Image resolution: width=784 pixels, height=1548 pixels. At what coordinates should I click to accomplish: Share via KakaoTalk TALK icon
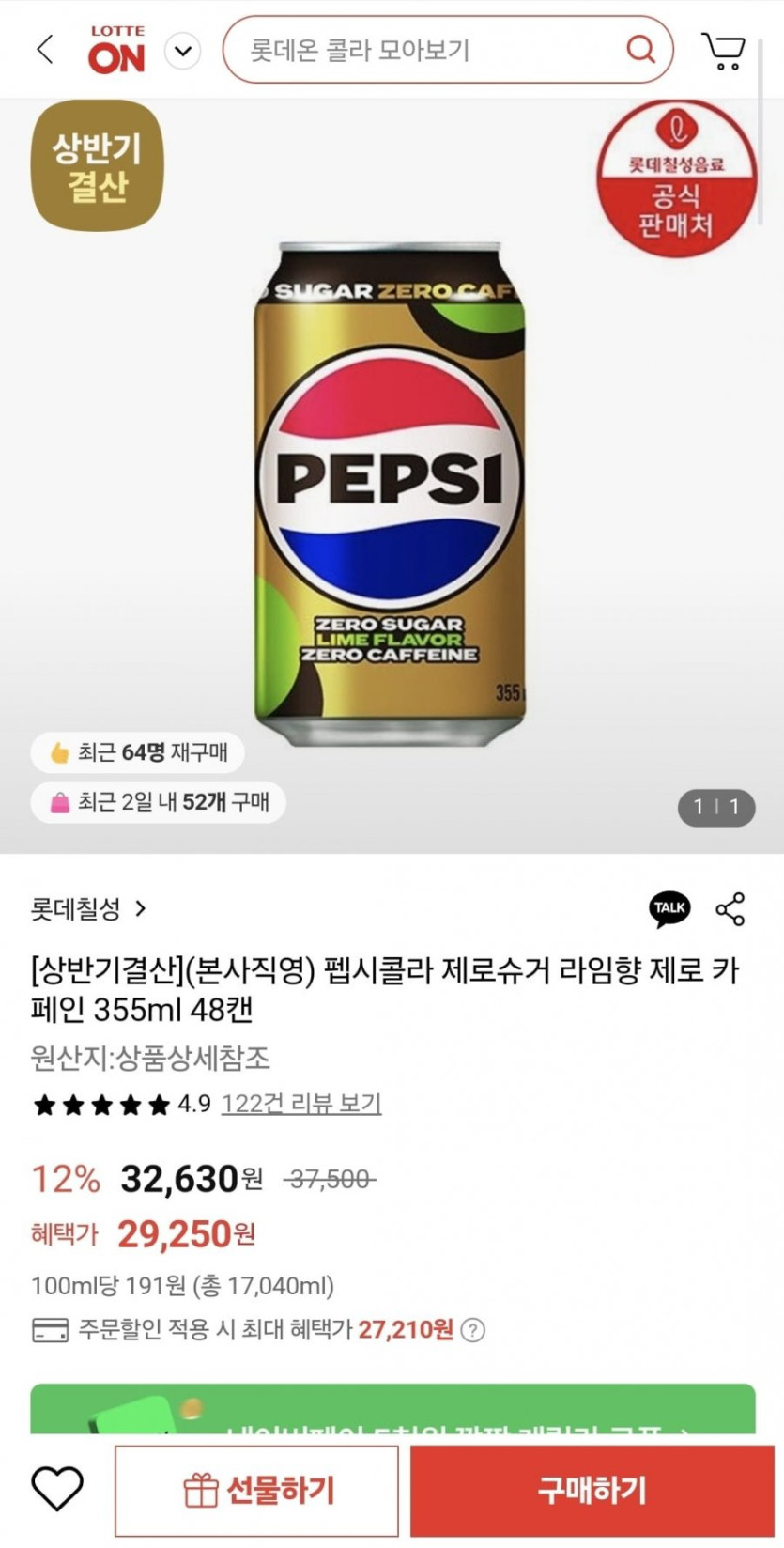pos(669,908)
